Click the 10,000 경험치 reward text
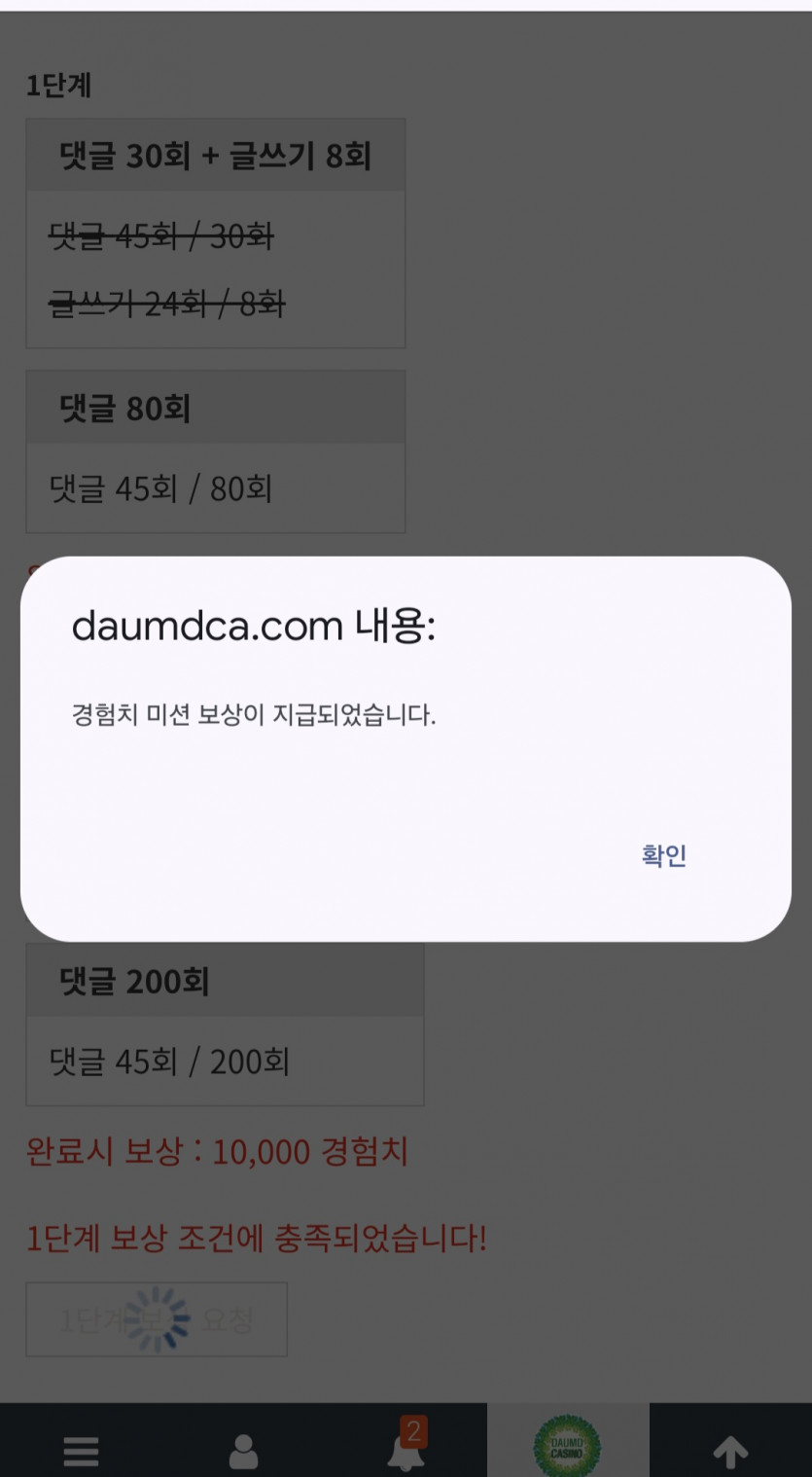This screenshot has height=1477, width=812. click(216, 1152)
